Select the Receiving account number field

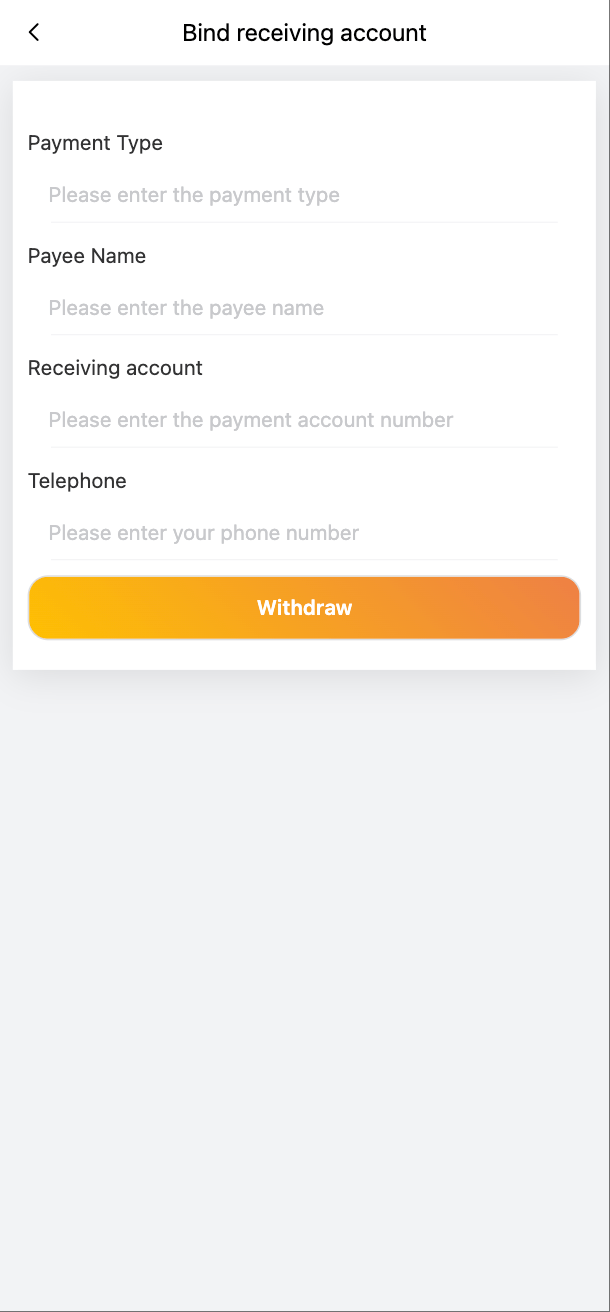pos(303,420)
